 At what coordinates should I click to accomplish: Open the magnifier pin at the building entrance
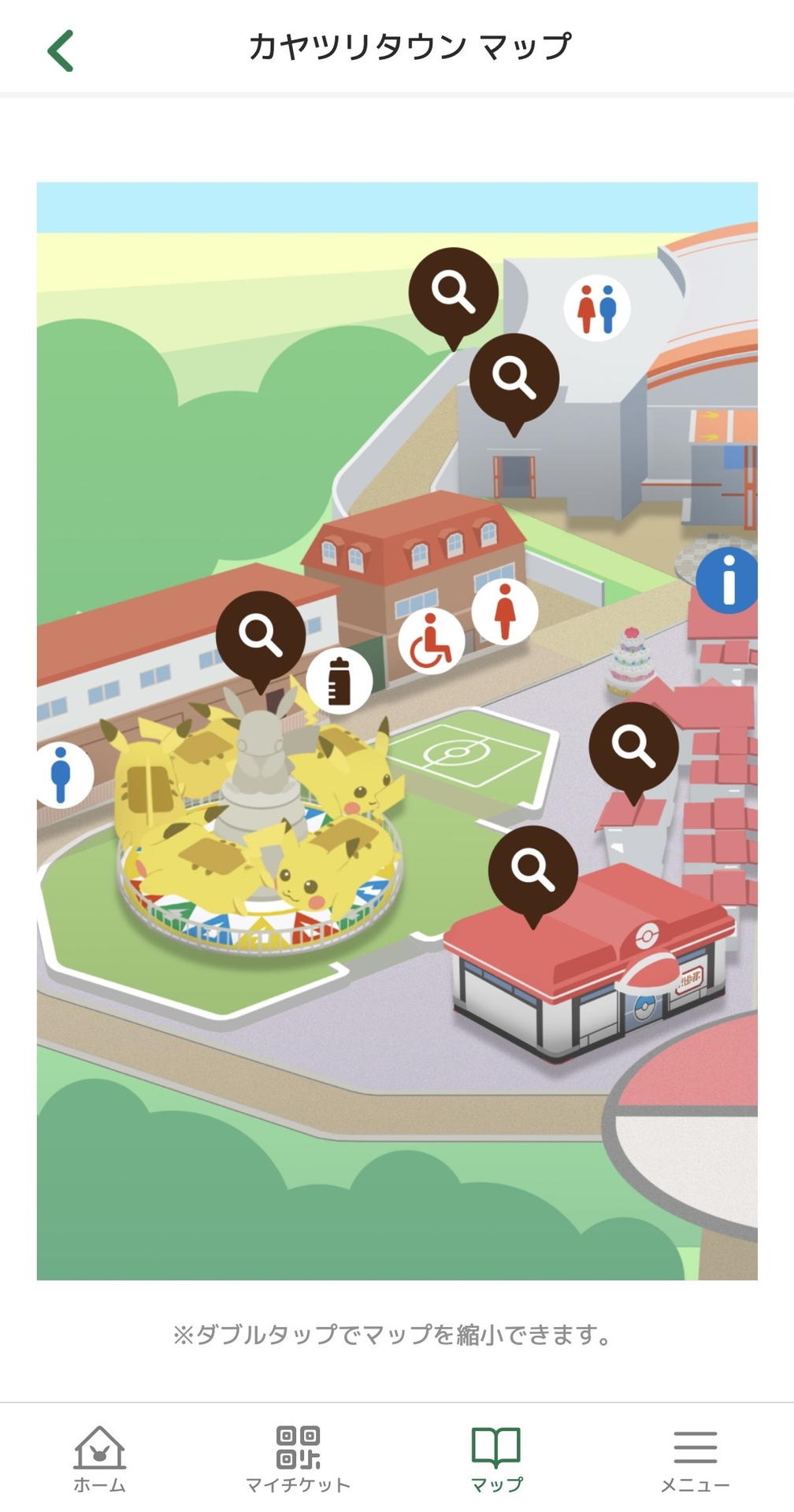pos(516,376)
